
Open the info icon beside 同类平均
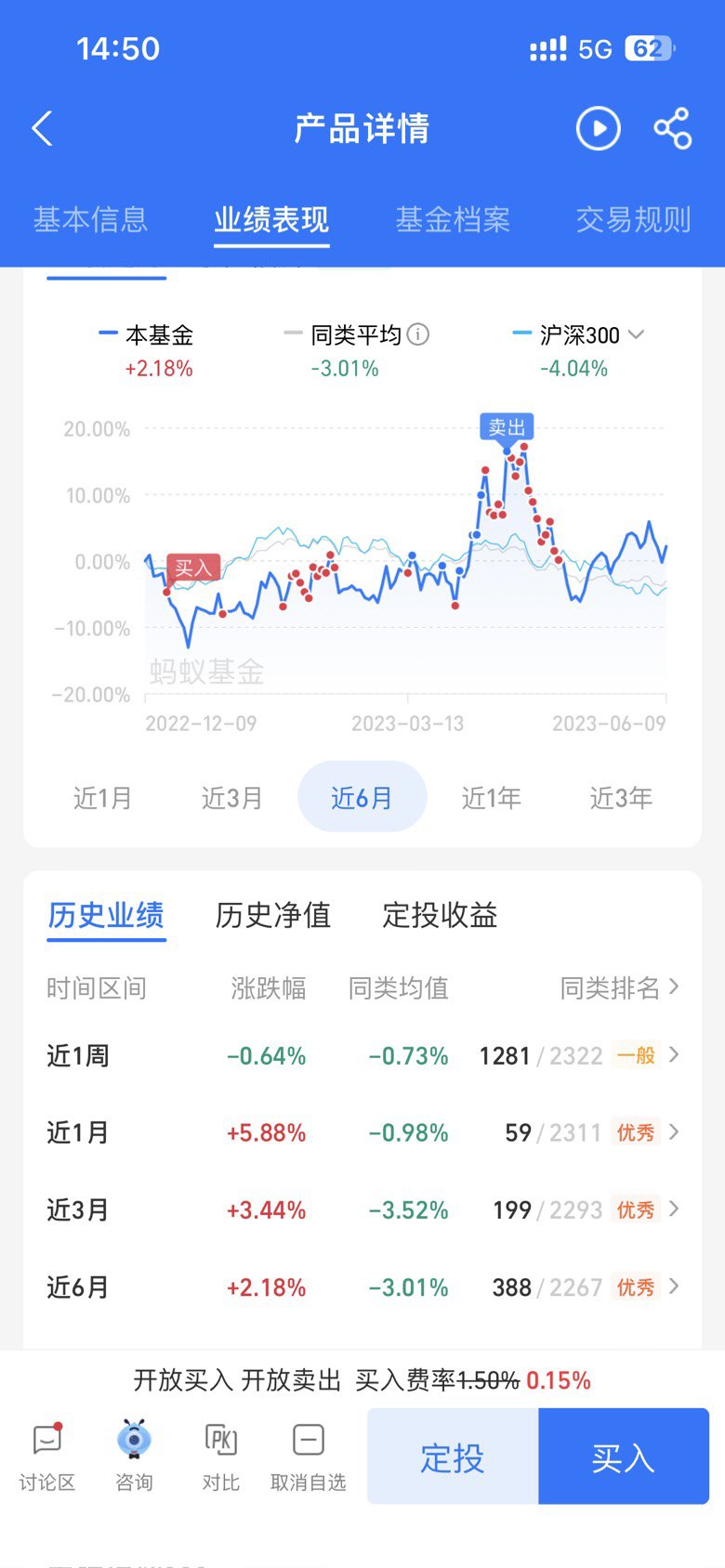pyautogui.click(x=418, y=334)
